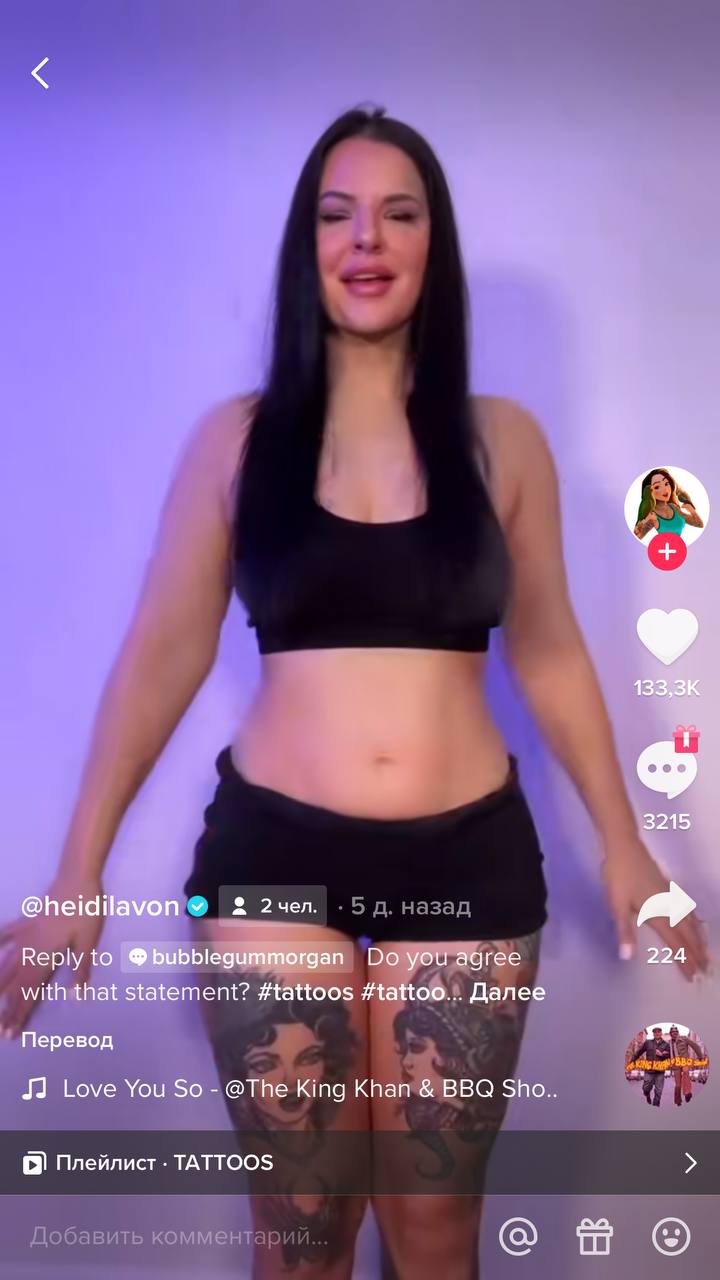
Task: Share this video via the arrow icon
Action: tap(667, 905)
